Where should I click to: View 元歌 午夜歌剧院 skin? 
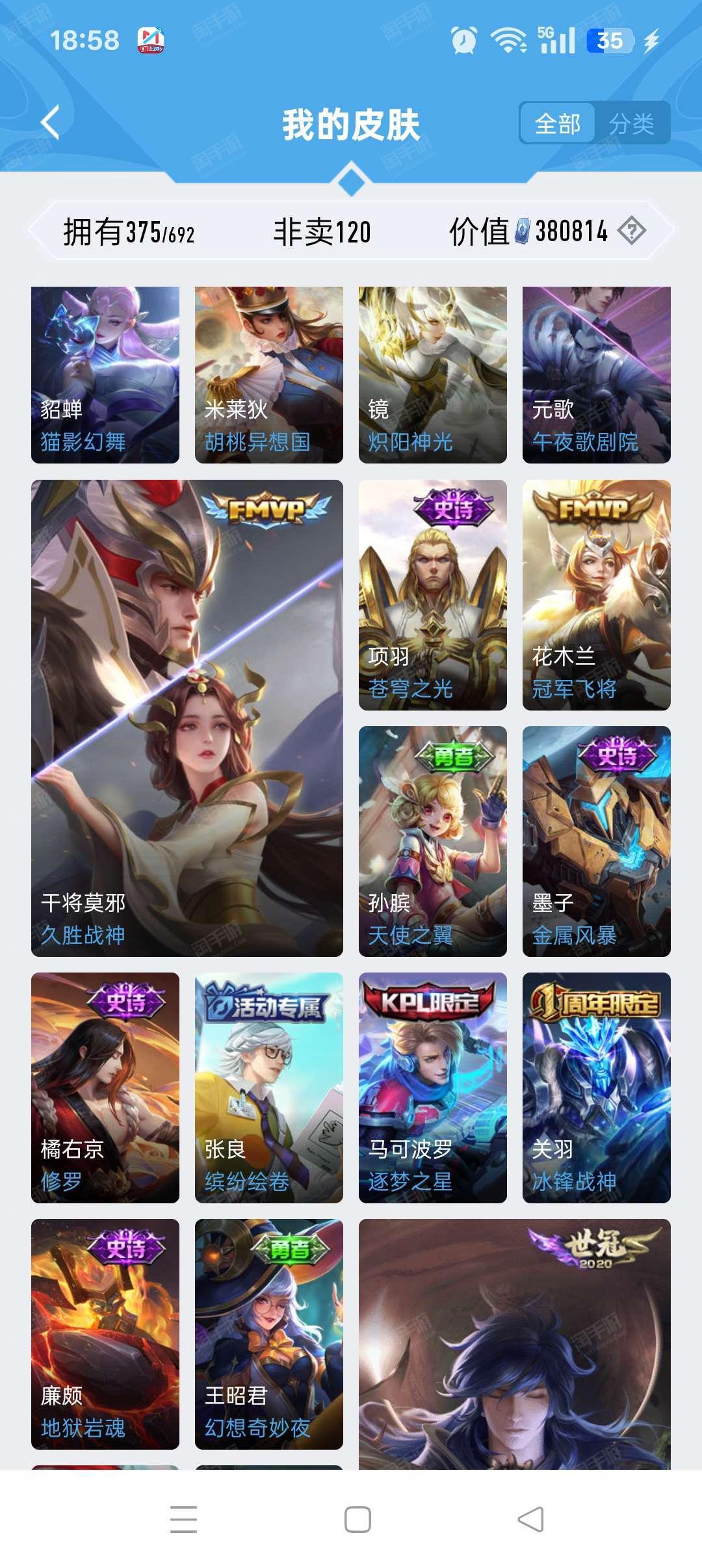click(x=597, y=374)
